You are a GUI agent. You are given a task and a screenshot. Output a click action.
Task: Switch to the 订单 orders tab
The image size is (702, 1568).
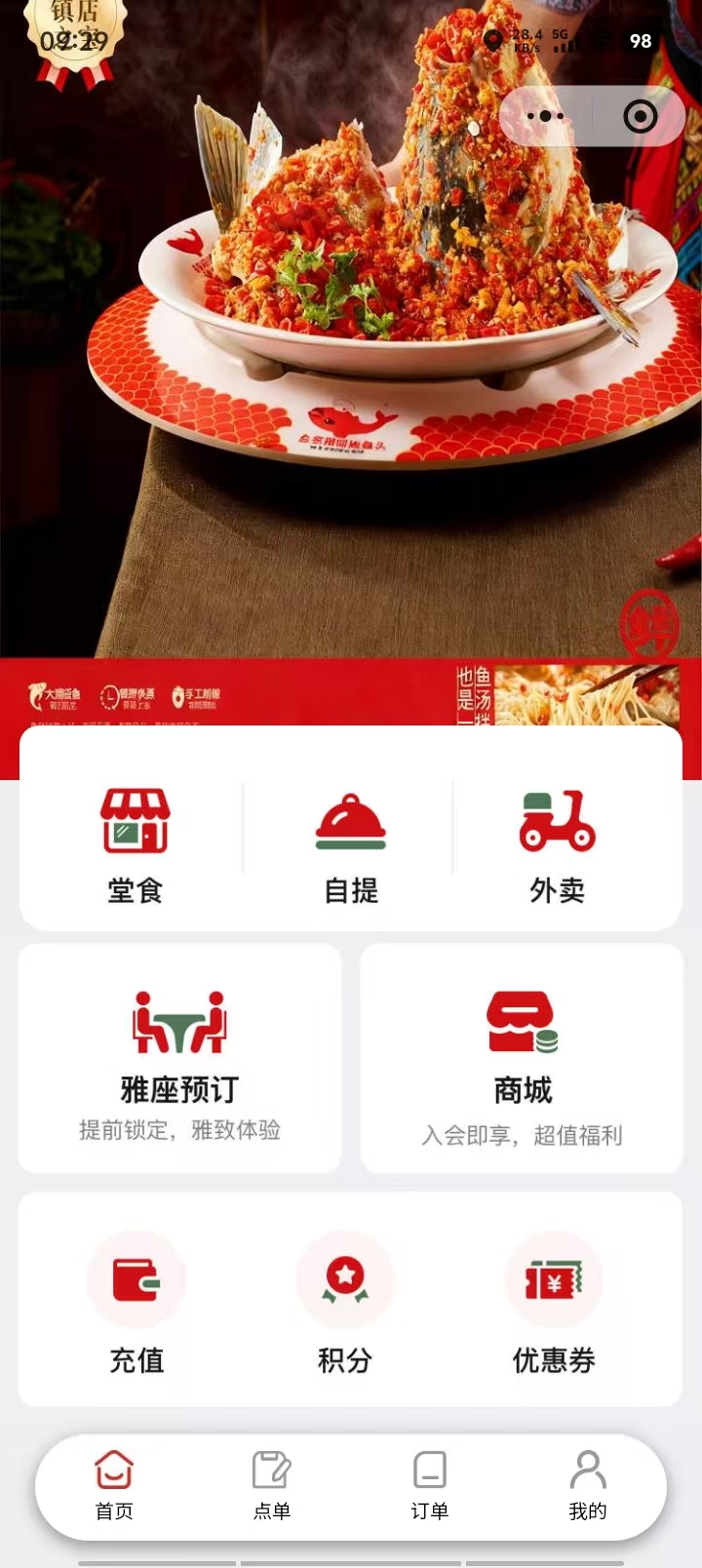429,1486
